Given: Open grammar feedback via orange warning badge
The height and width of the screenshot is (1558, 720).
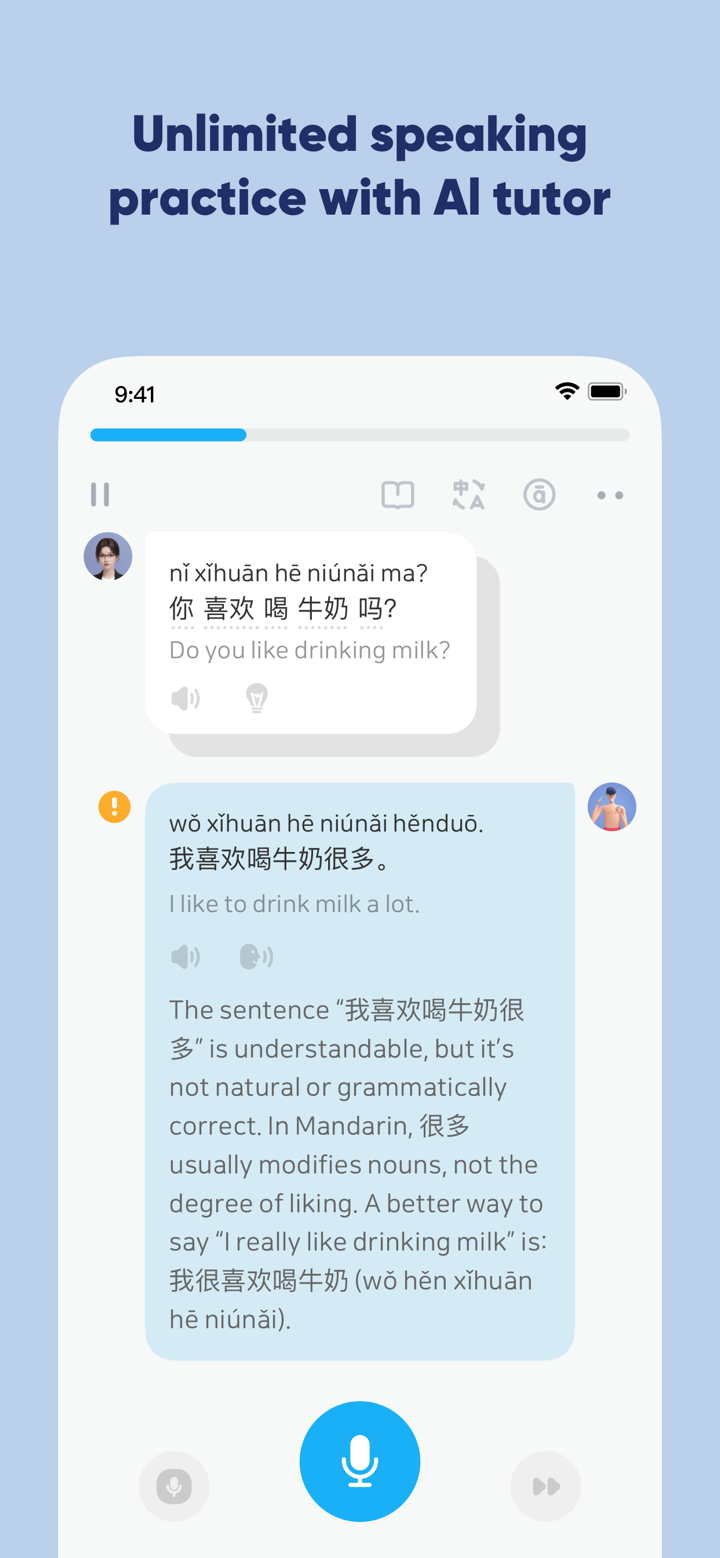Looking at the screenshot, I should point(114,806).
